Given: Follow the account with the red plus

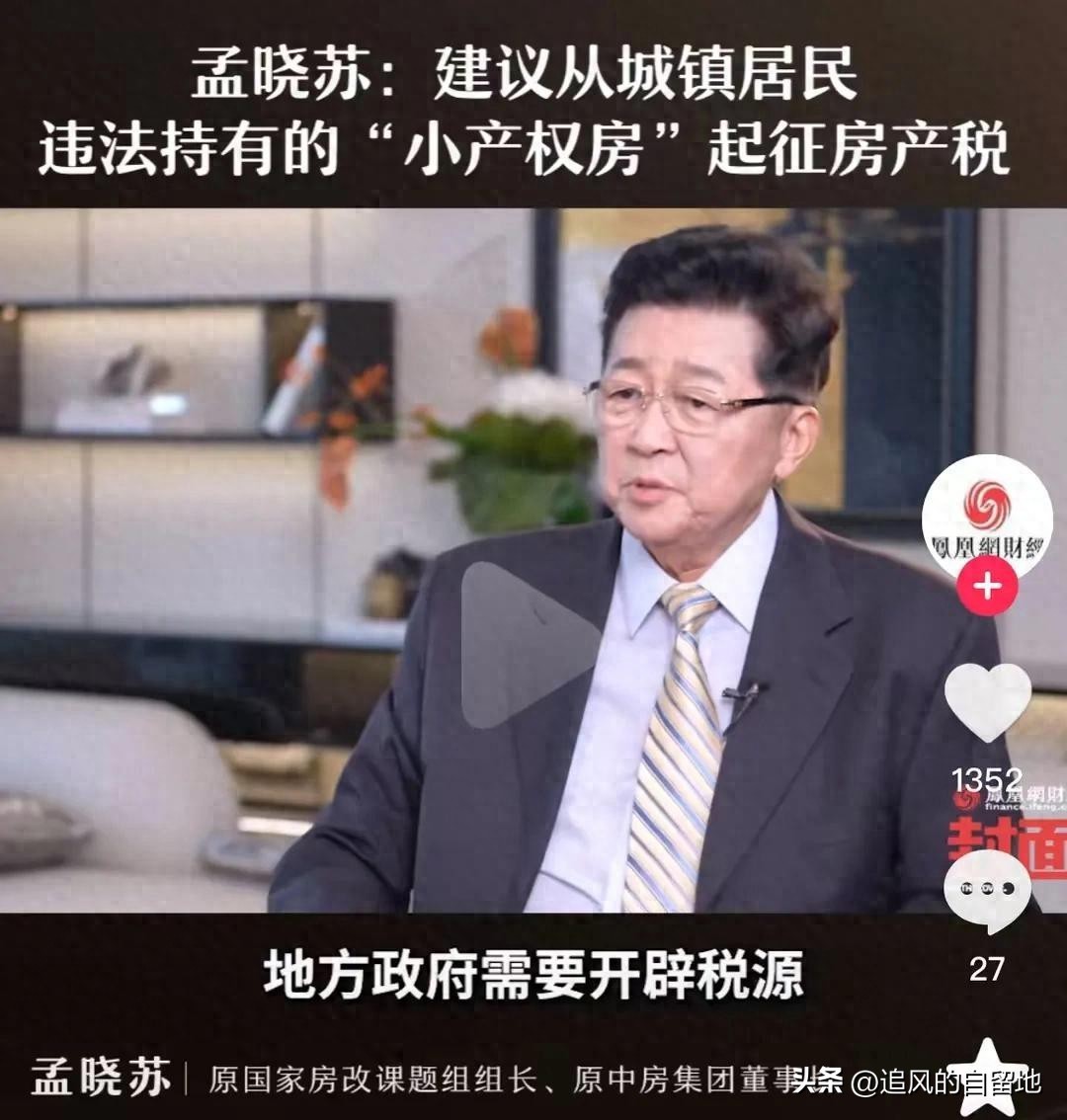Looking at the screenshot, I should pos(986,587).
